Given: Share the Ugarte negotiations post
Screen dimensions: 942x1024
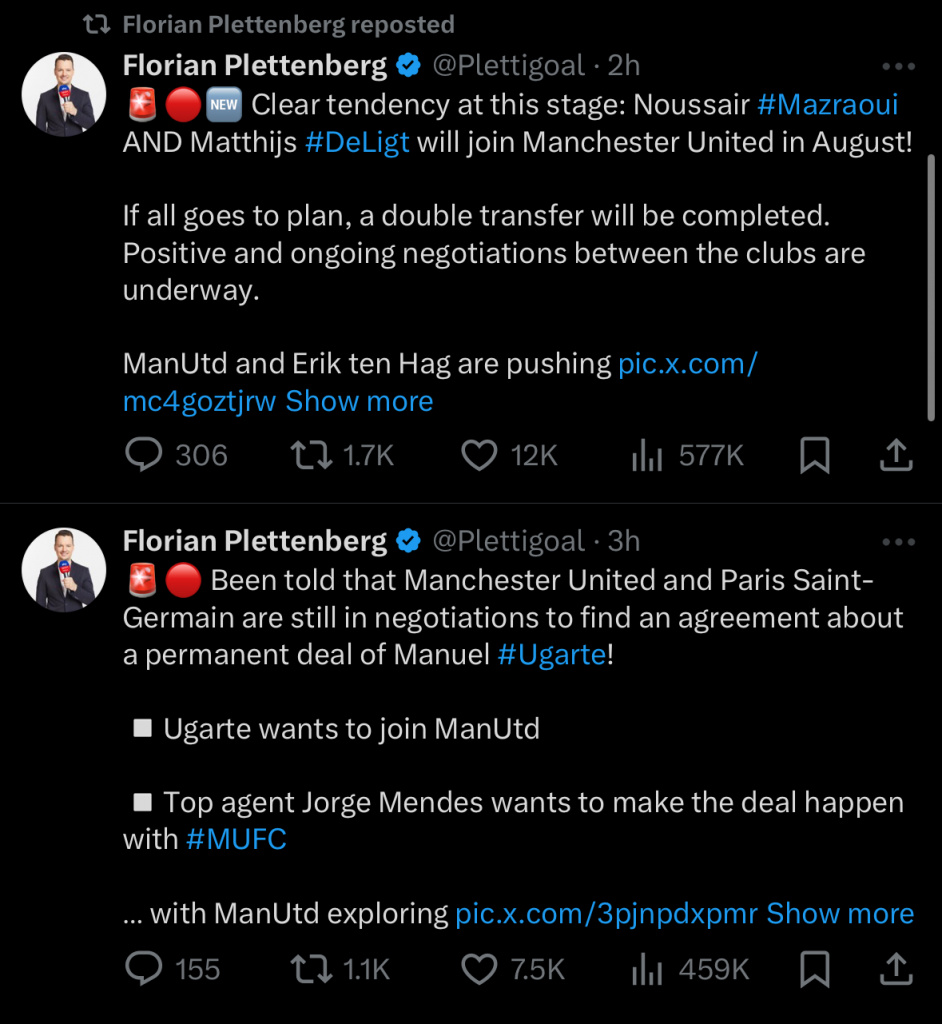Looking at the screenshot, I should click(896, 968).
